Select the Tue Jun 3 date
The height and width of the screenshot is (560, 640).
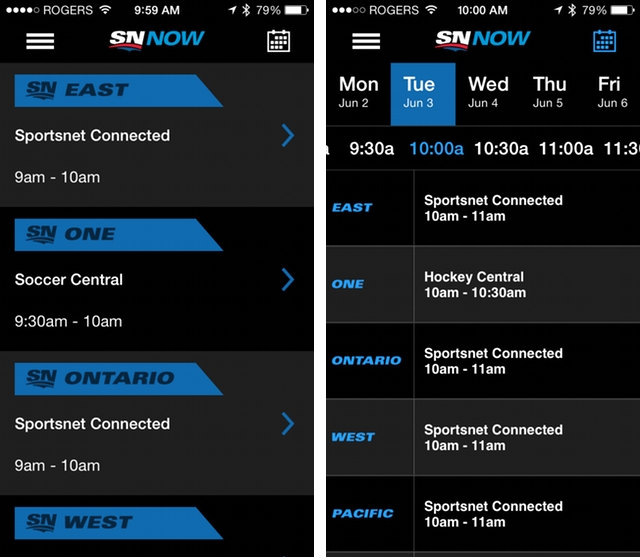point(422,93)
